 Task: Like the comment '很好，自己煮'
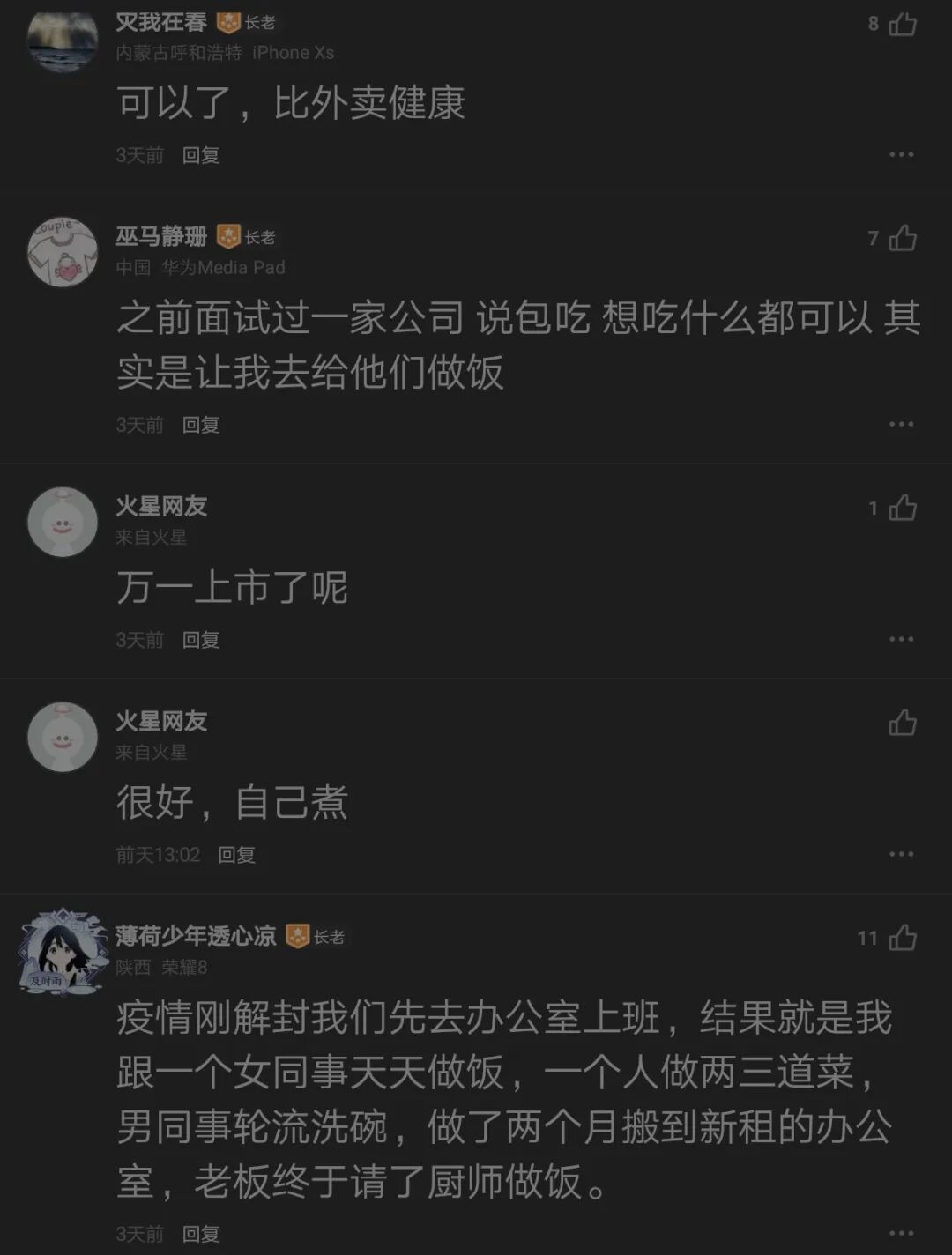902,723
